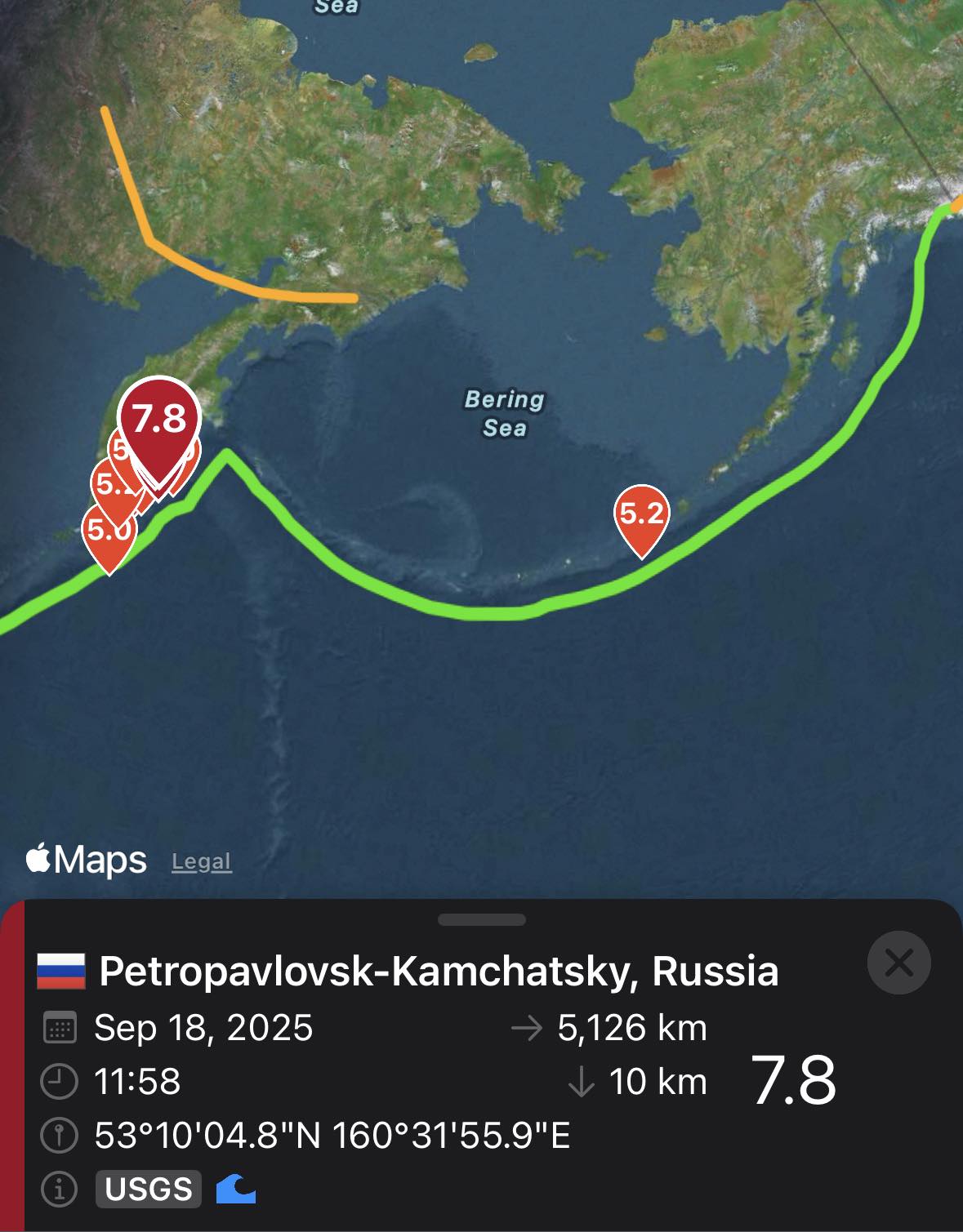Select the 7.8 magnitude earthquake pin
The width and height of the screenshot is (963, 1232).
(159, 419)
